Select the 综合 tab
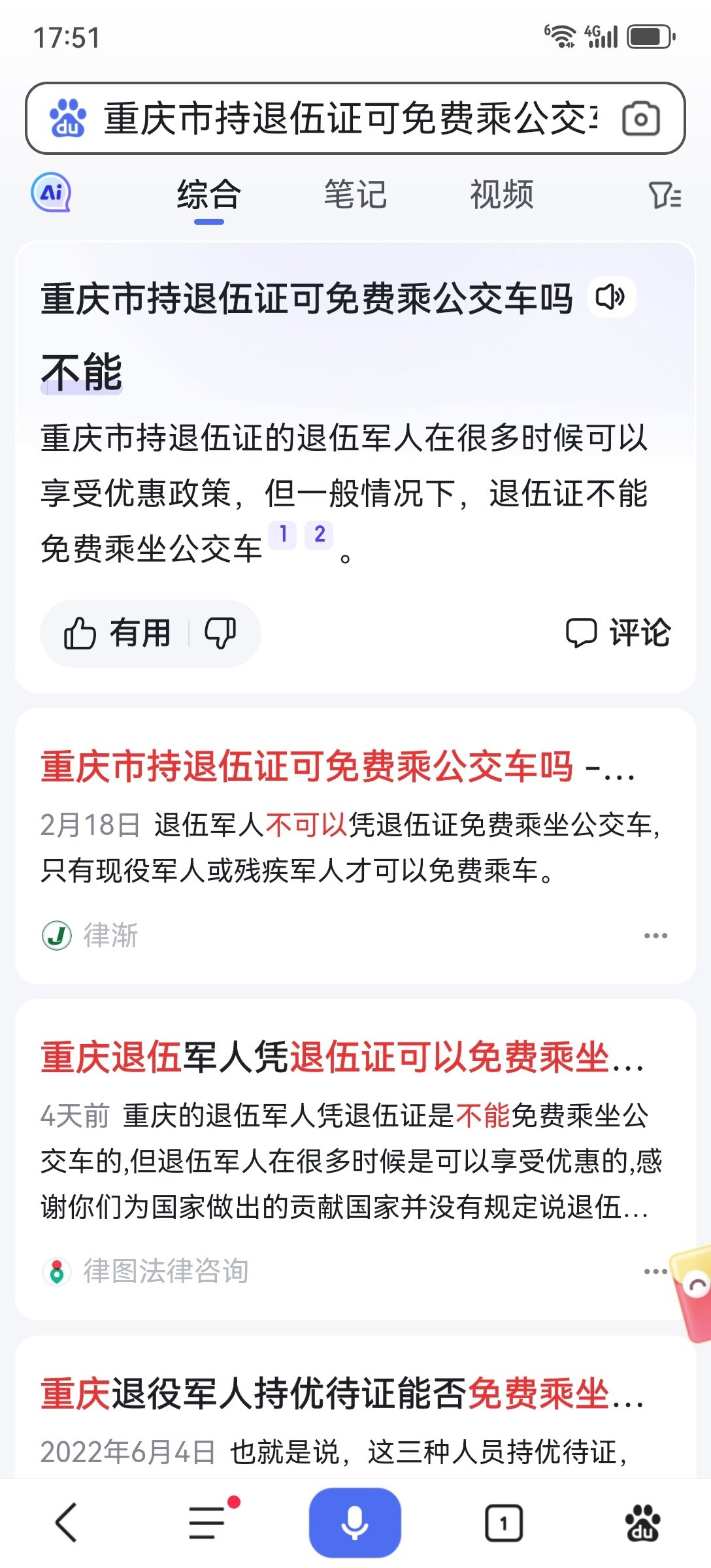711x1568 pixels. [209, 195]
